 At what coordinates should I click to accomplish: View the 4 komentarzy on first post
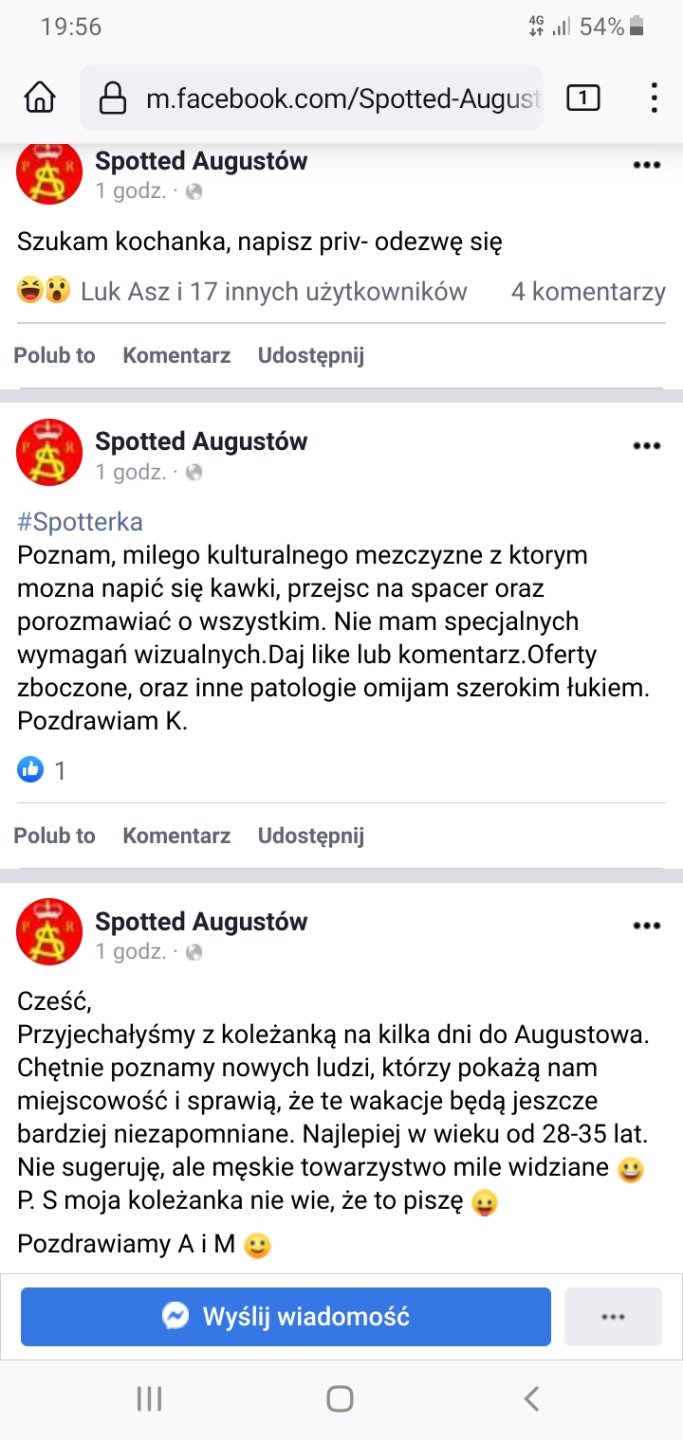[x=588, y=292]
